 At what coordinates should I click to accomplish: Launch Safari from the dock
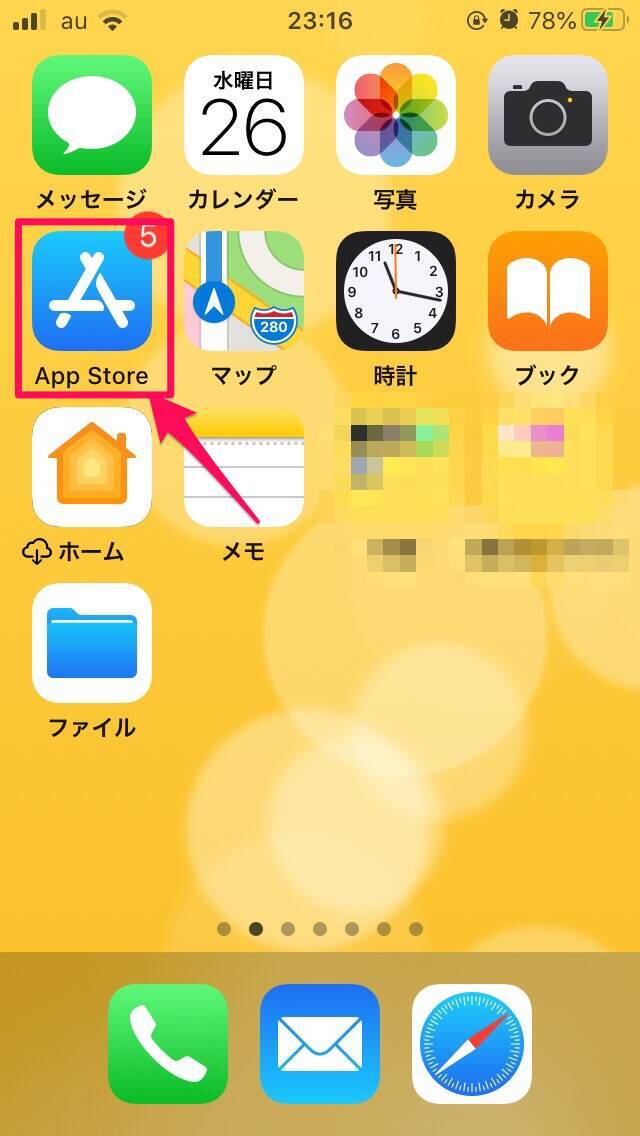point(472,1043)
